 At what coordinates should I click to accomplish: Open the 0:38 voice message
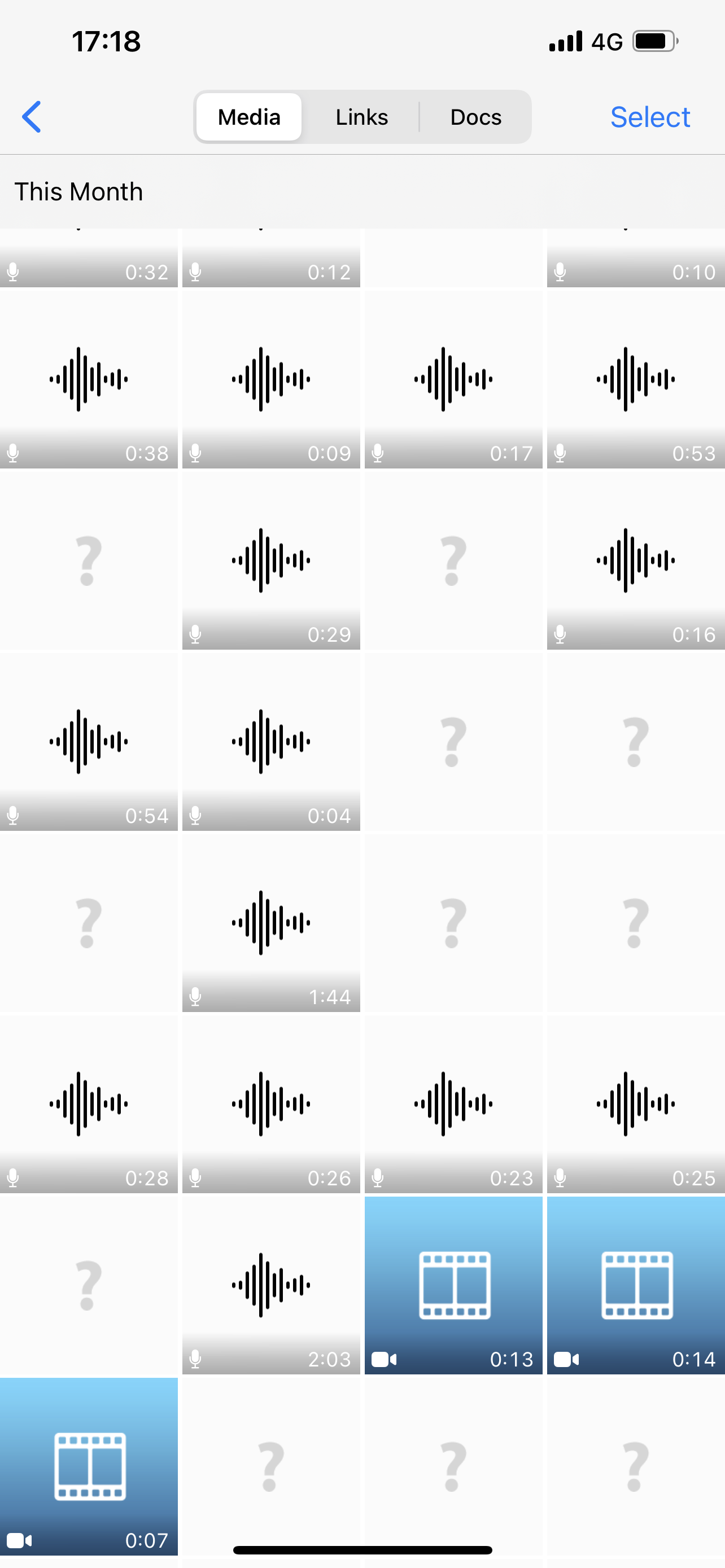[89, 379]
